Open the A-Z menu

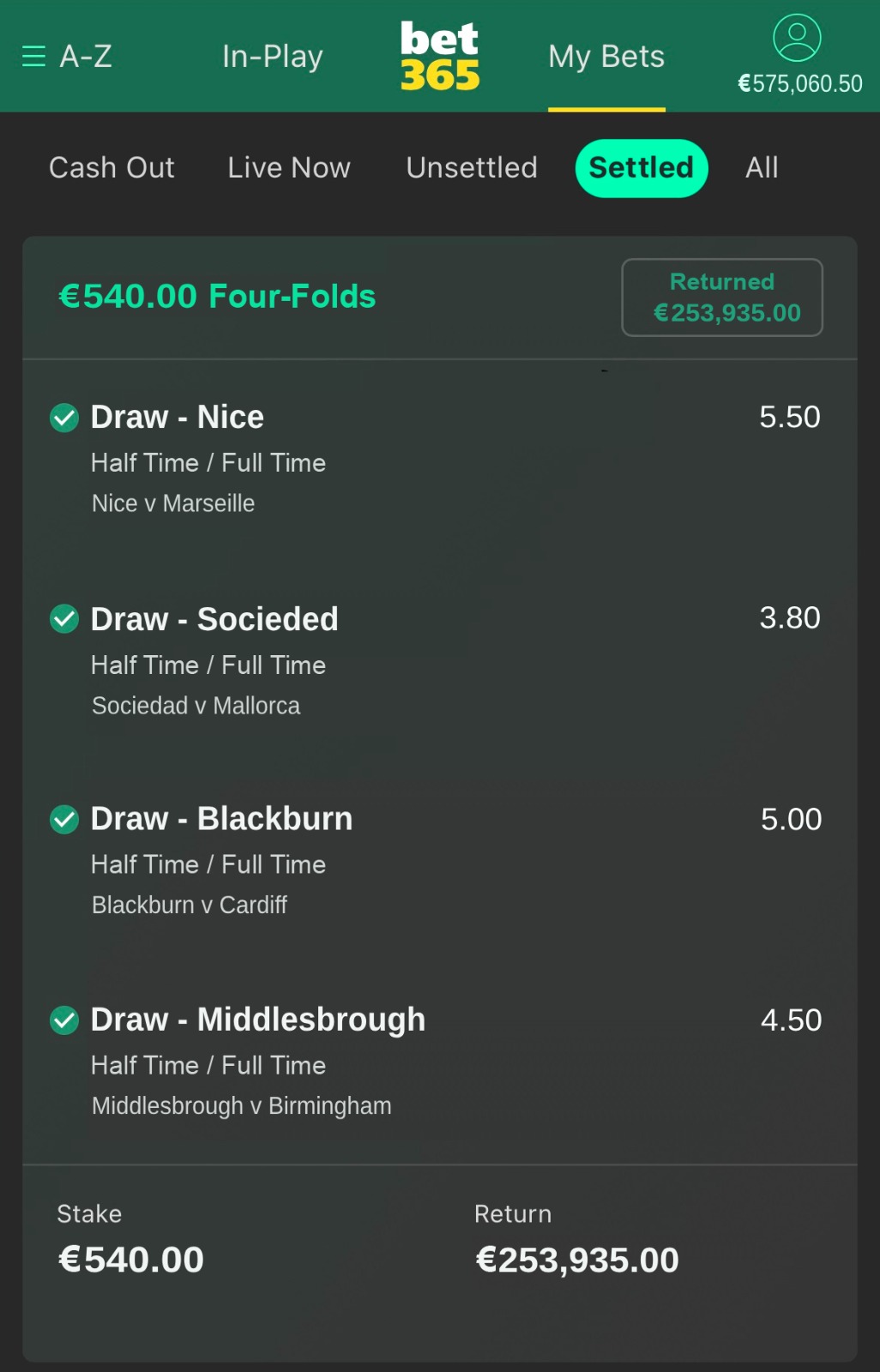click(x=67, y=57)
